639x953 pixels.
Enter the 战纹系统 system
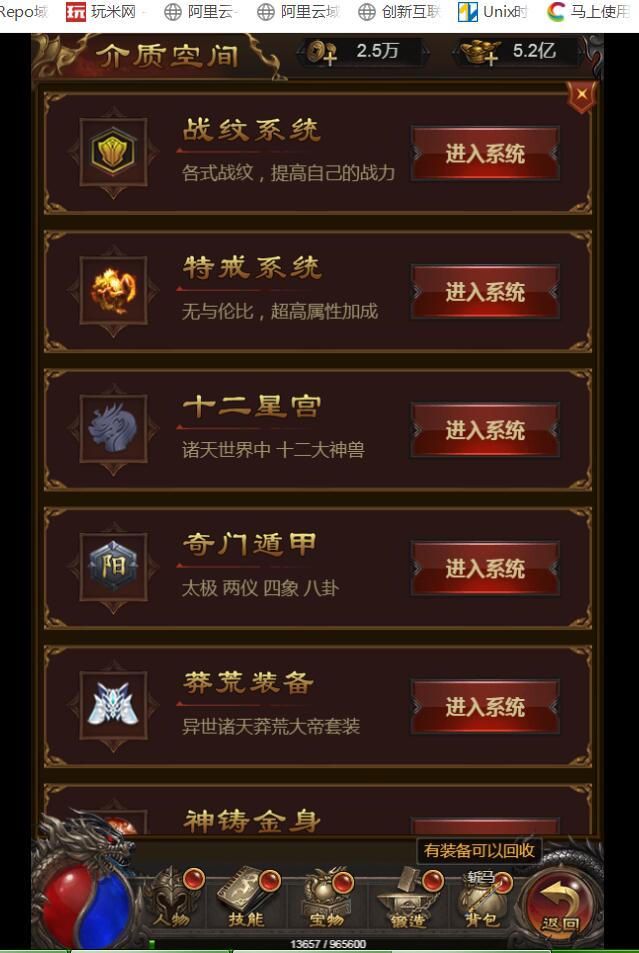click(485, 154)
